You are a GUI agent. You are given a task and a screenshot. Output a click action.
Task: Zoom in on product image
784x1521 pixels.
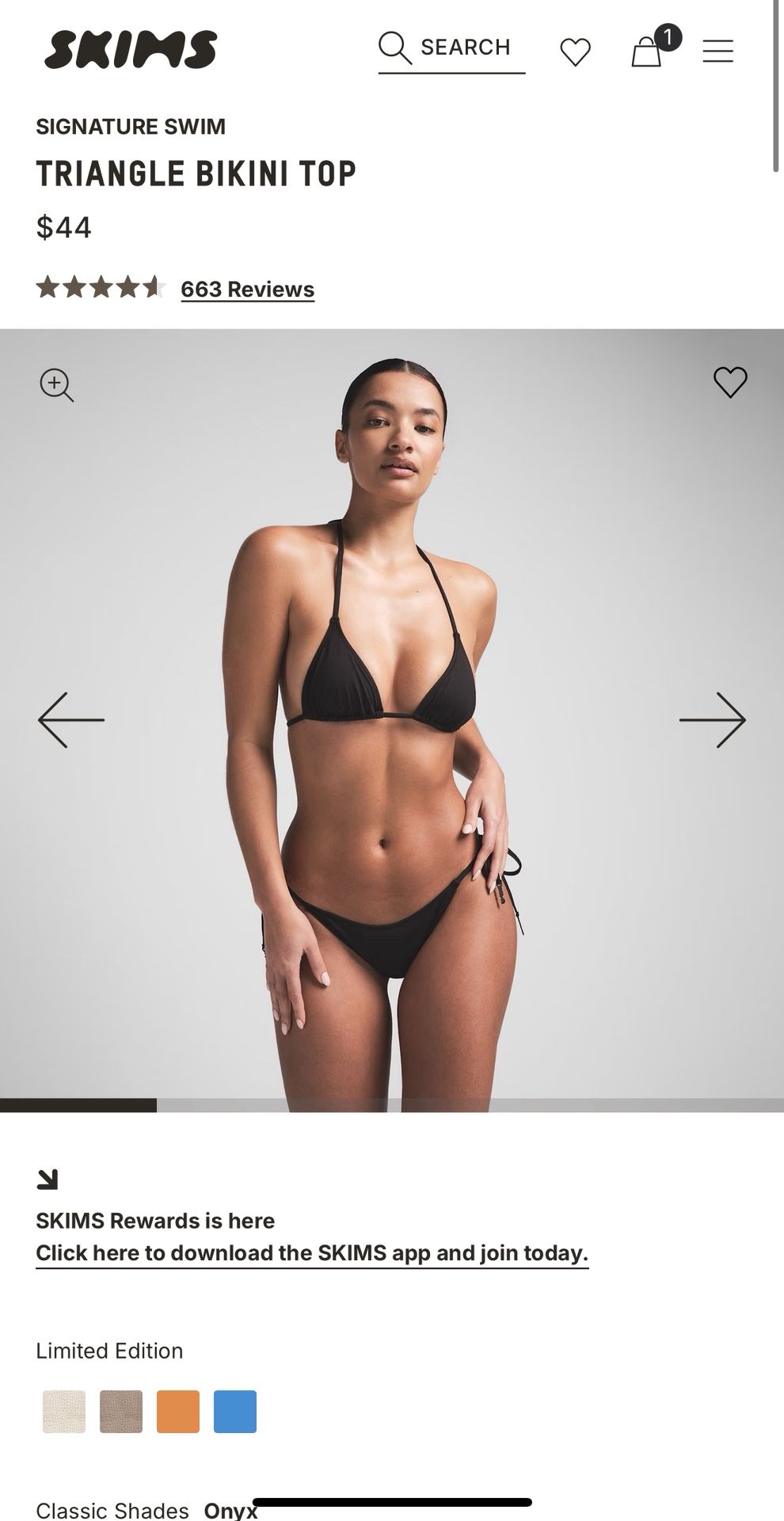point(57,385)
